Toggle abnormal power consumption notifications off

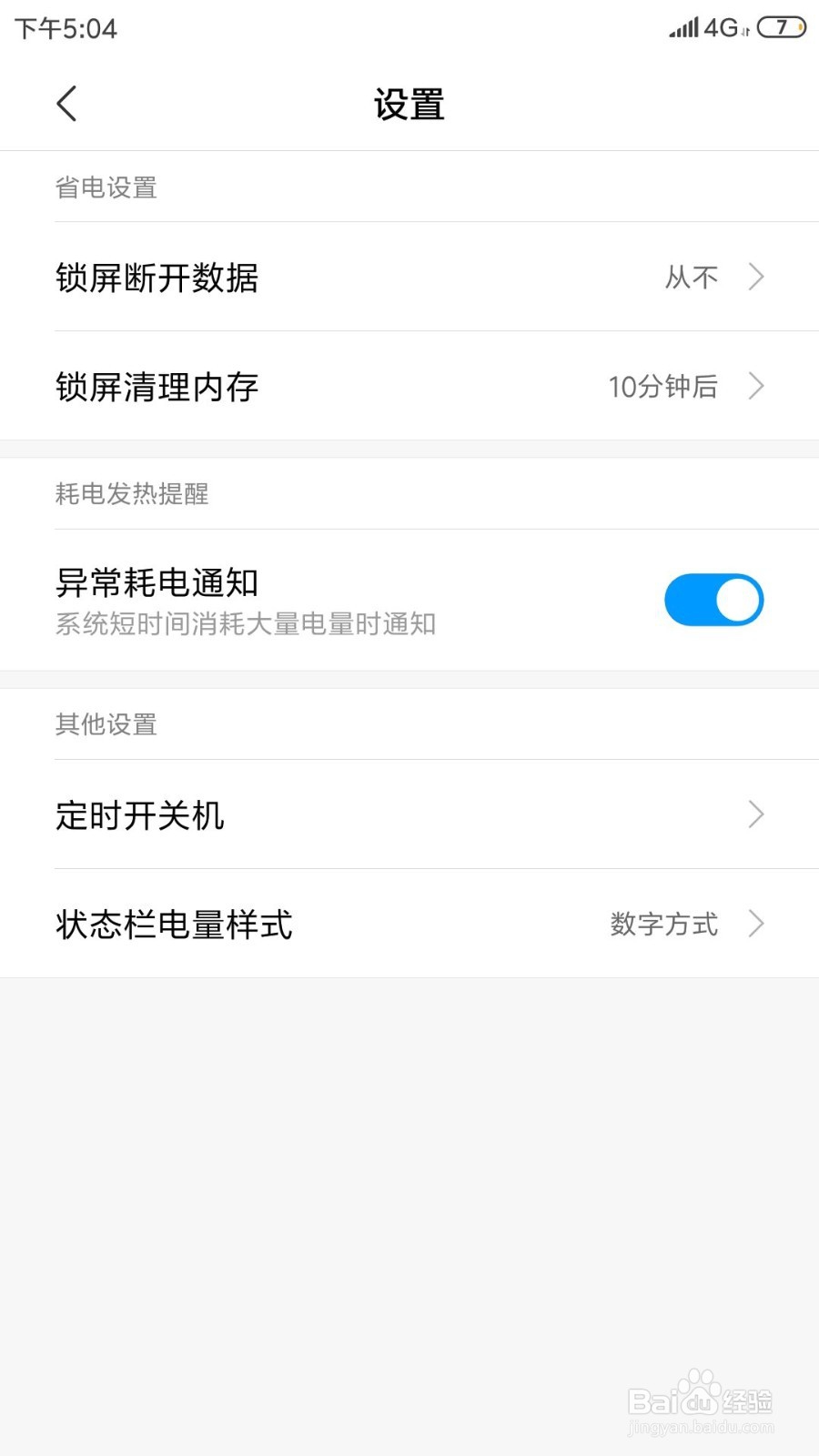click(713, 600)
